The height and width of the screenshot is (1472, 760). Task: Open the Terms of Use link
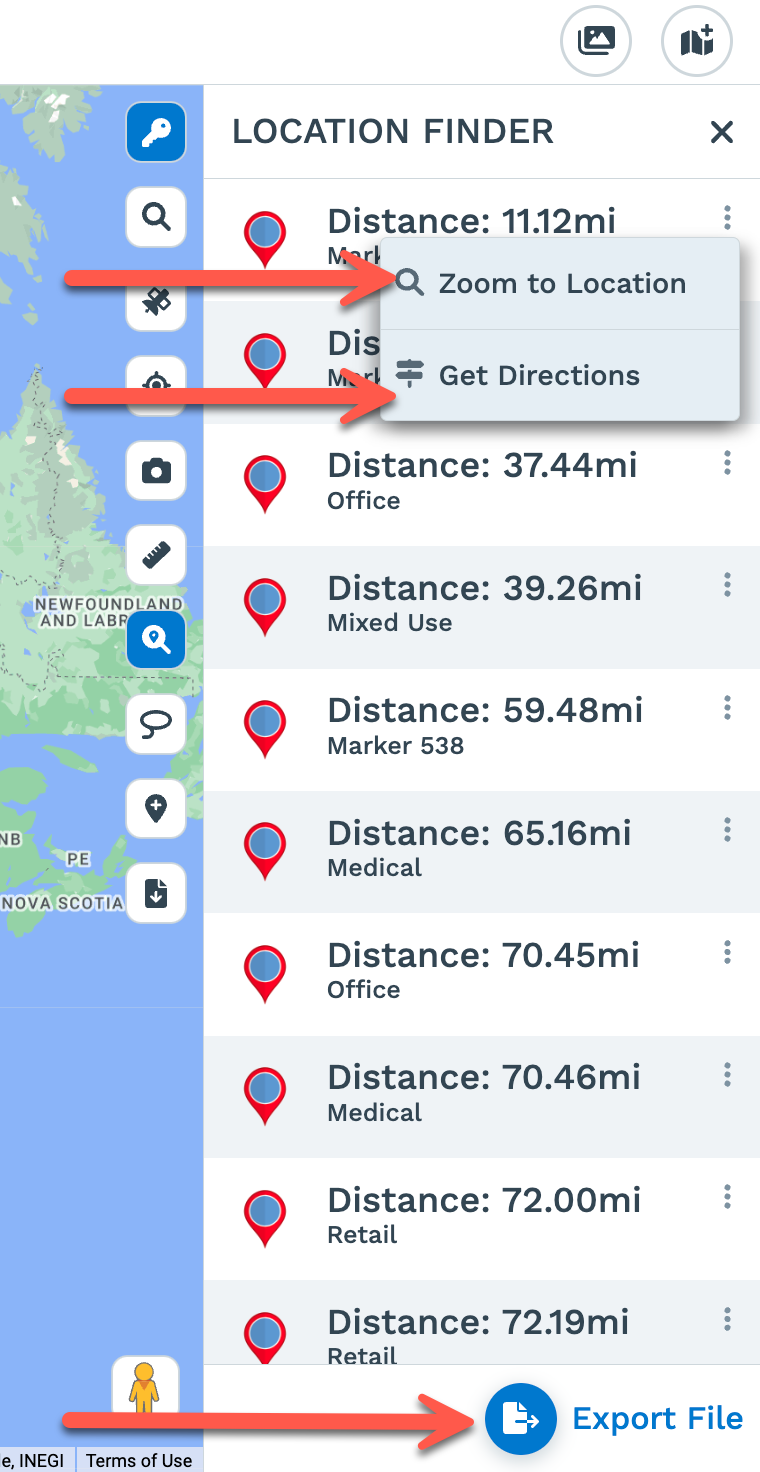click(139, 1461)
